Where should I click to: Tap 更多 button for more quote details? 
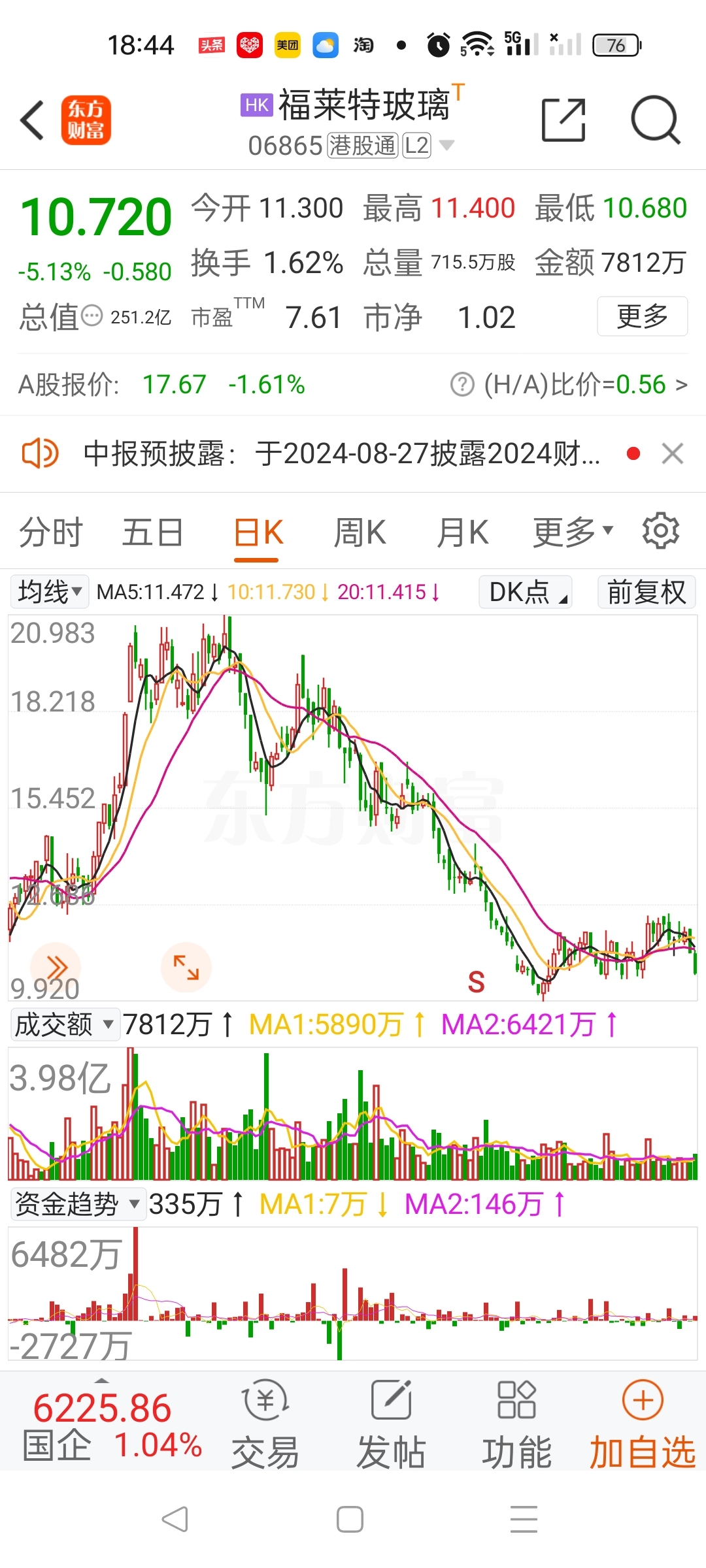642,316
